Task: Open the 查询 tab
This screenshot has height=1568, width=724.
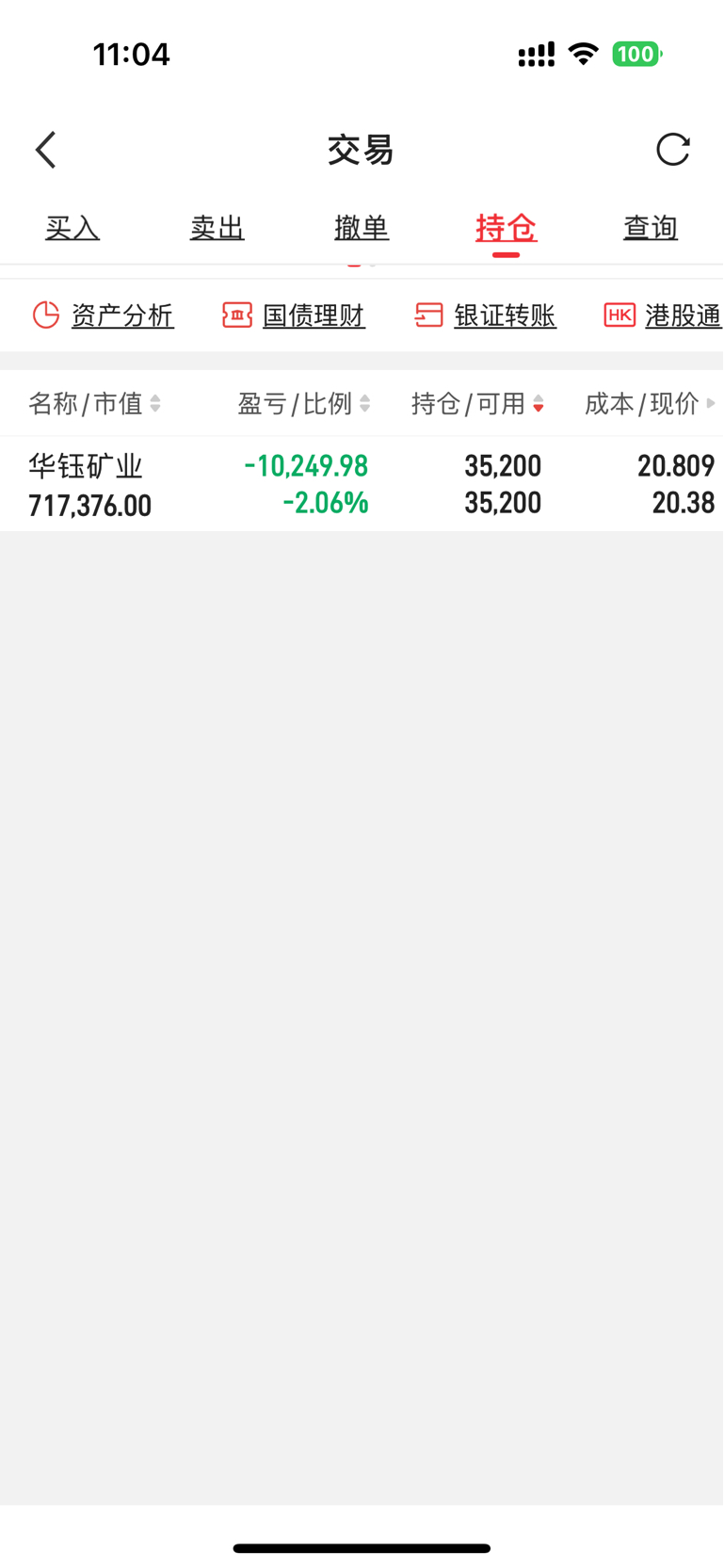Action: (651, 228)
